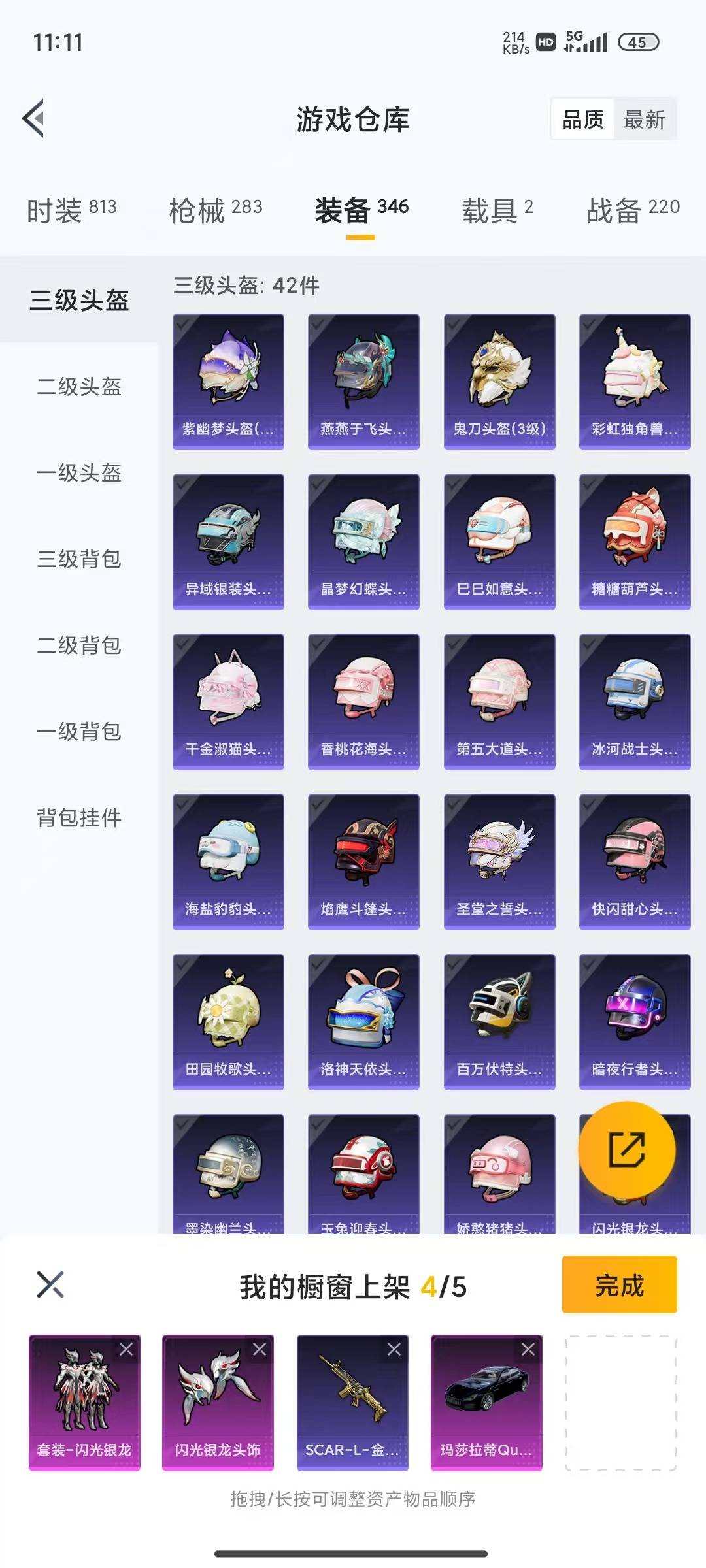The image size is (706, 1568).
Task: Choose the 糖糖葫芦 helmet
Action: click(635, 542)
